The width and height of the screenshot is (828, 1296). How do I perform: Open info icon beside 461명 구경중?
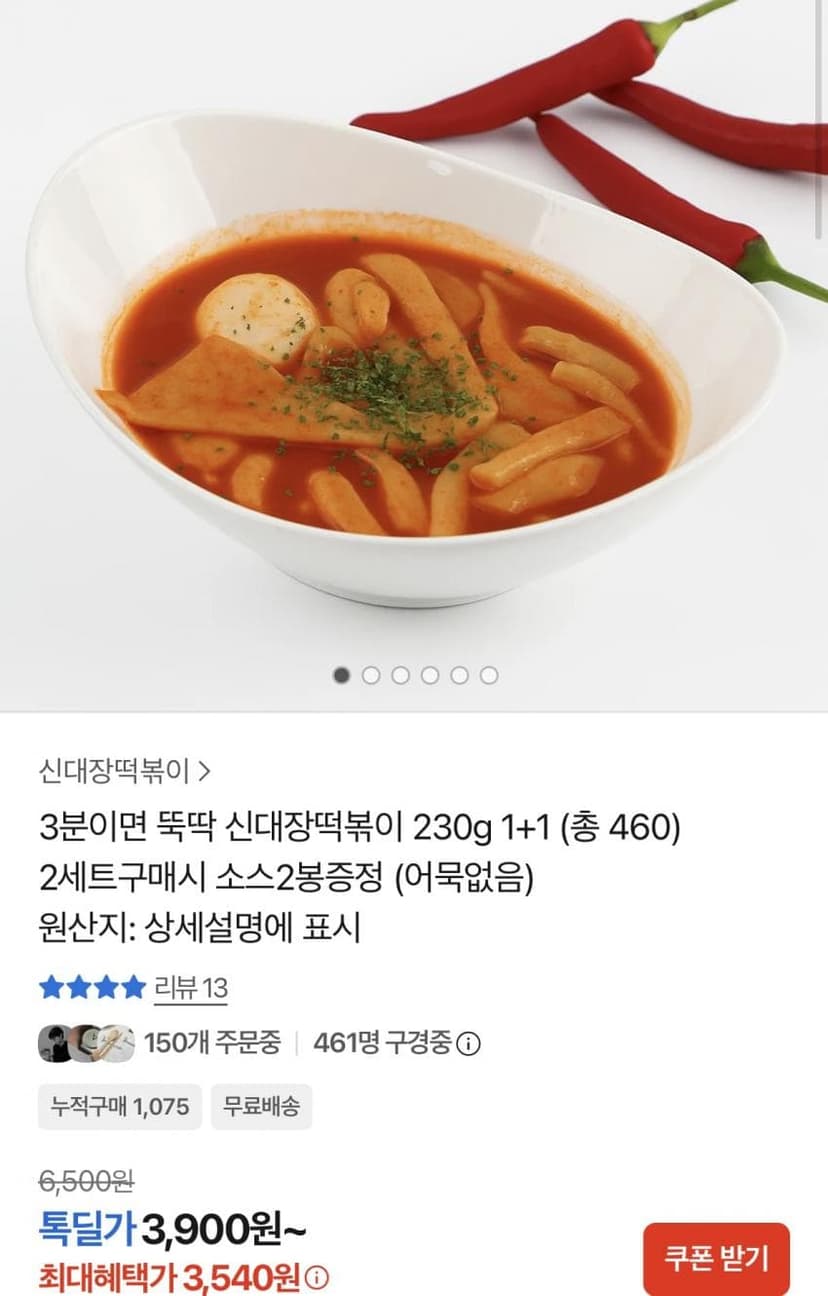pyautogui.click(x=468, y=1044)
